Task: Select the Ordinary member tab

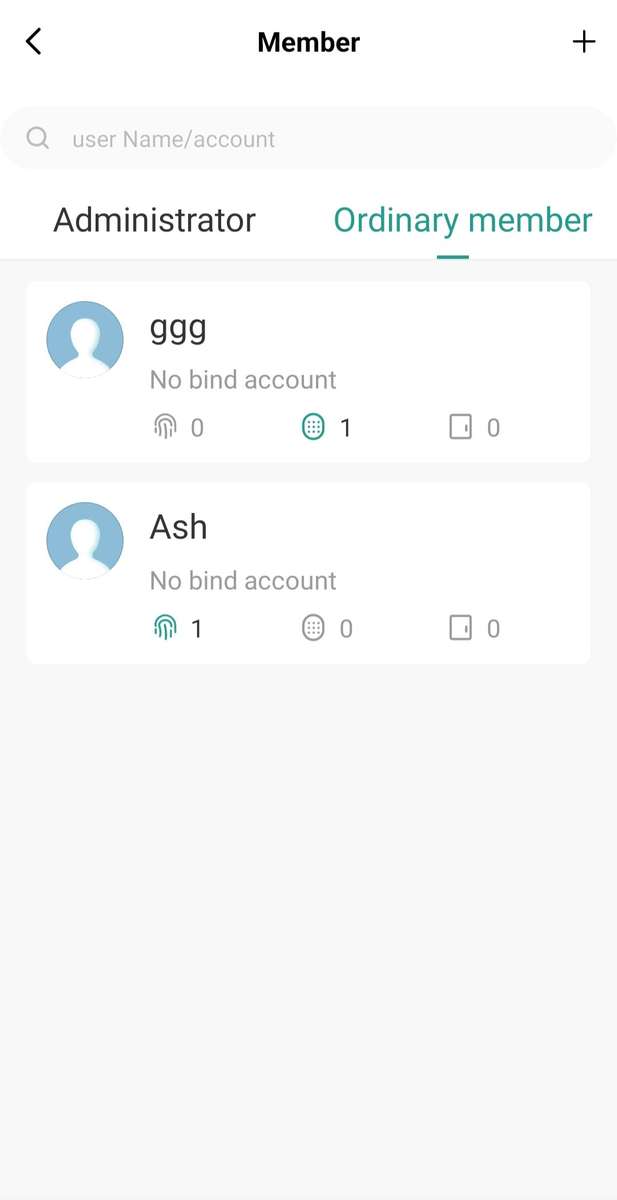Action: [x=462, y=220]
